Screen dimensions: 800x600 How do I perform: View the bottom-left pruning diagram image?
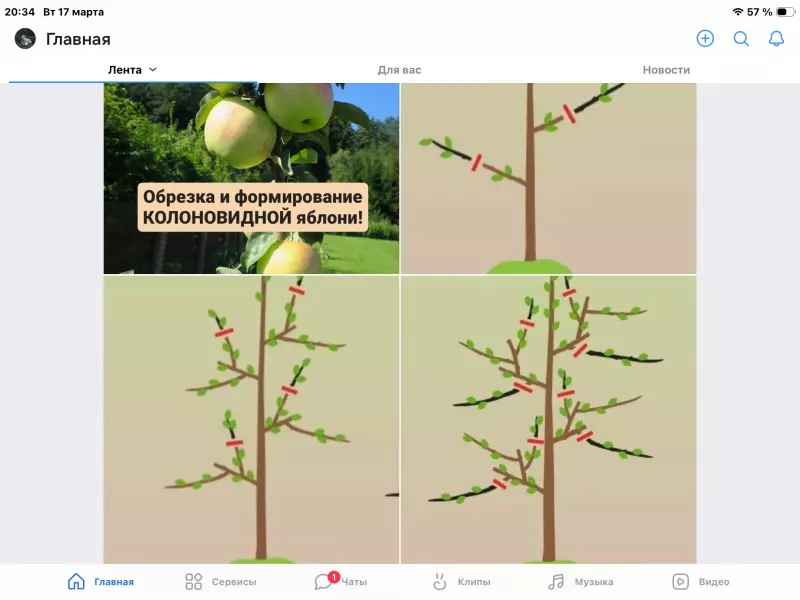click(x=251, y=420)
